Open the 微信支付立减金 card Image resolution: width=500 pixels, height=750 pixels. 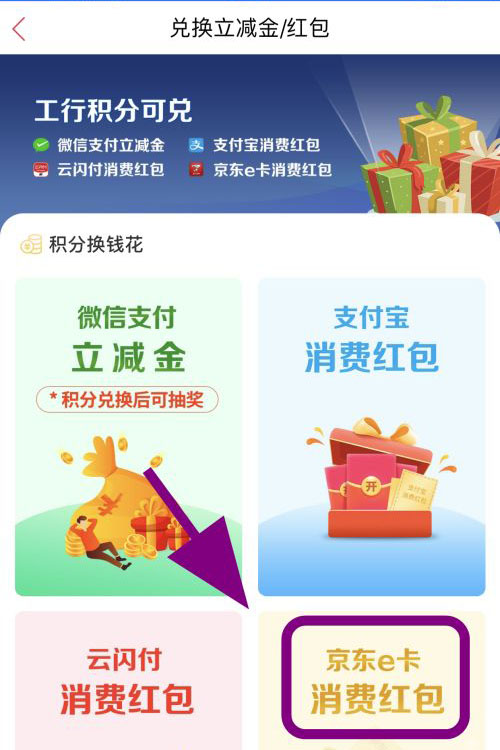tap(128, 437)
